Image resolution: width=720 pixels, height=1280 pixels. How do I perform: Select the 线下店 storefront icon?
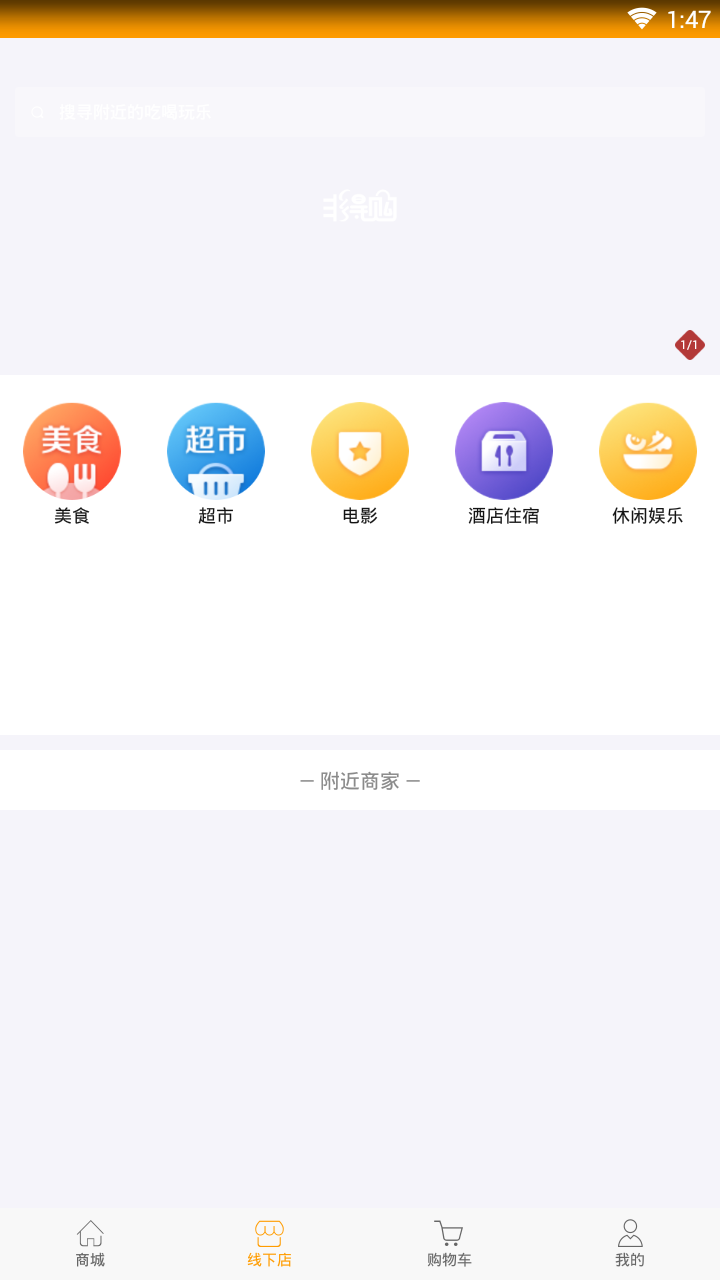[x=269, y=1231]
